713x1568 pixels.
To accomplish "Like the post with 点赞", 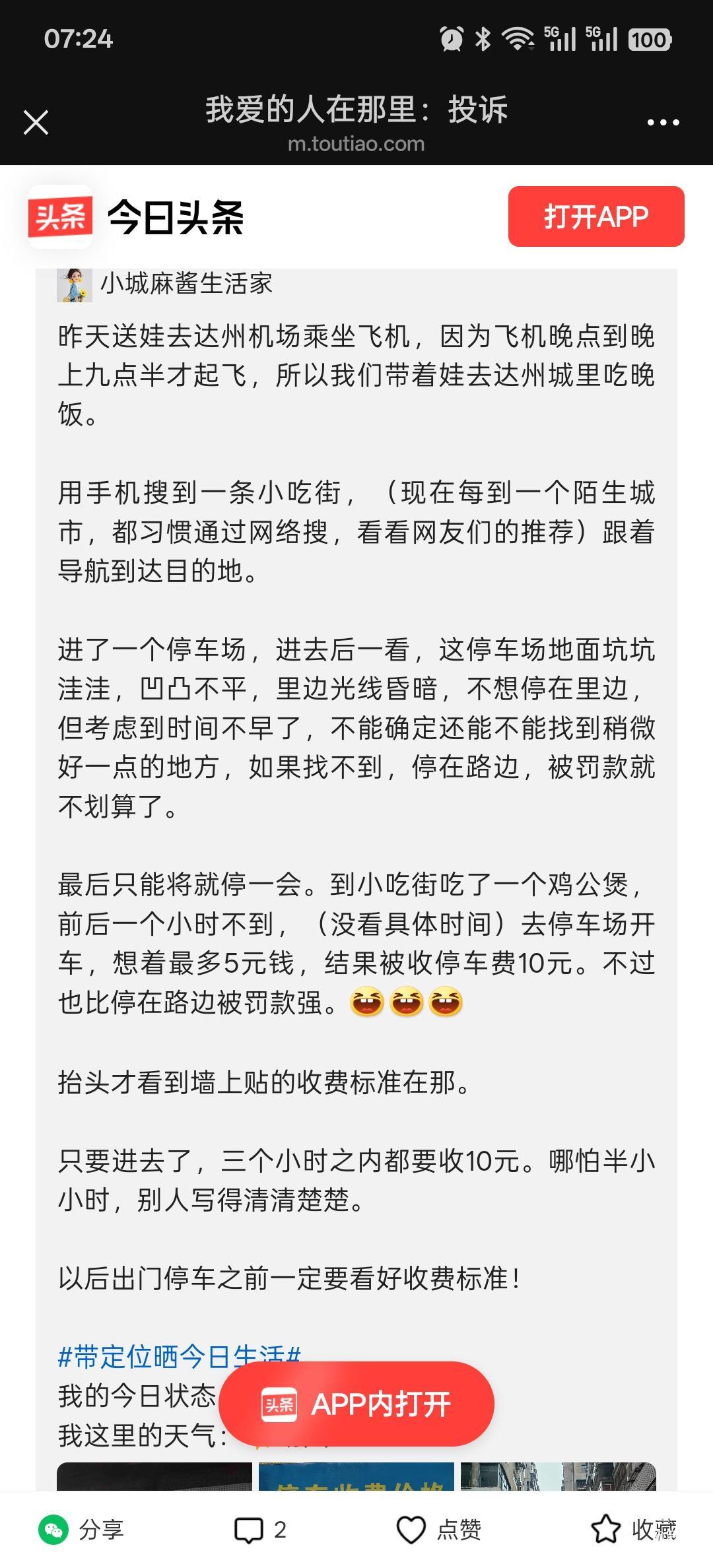I will point(438,1530).
